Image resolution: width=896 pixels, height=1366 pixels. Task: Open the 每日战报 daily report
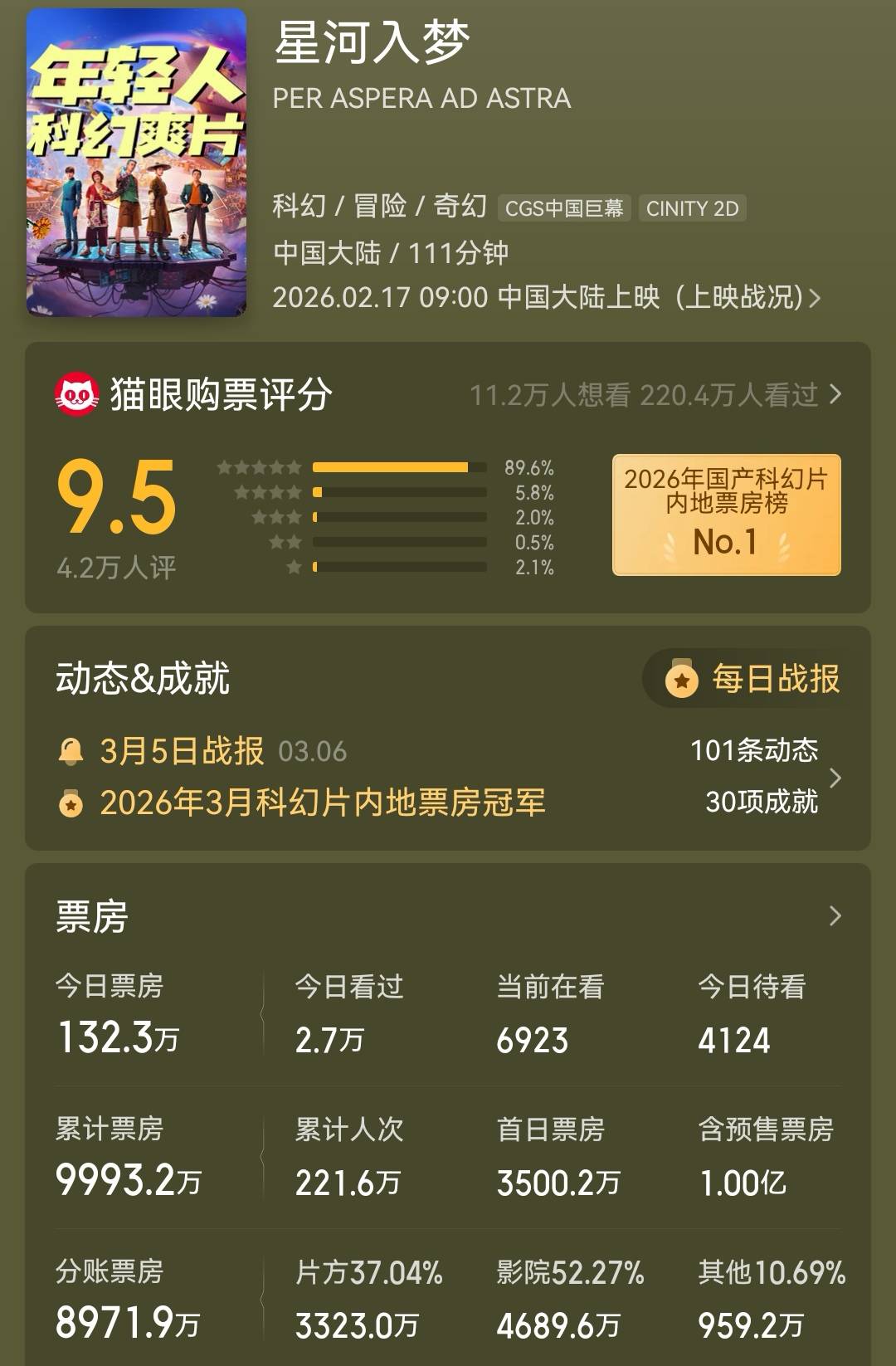[753, 679]
